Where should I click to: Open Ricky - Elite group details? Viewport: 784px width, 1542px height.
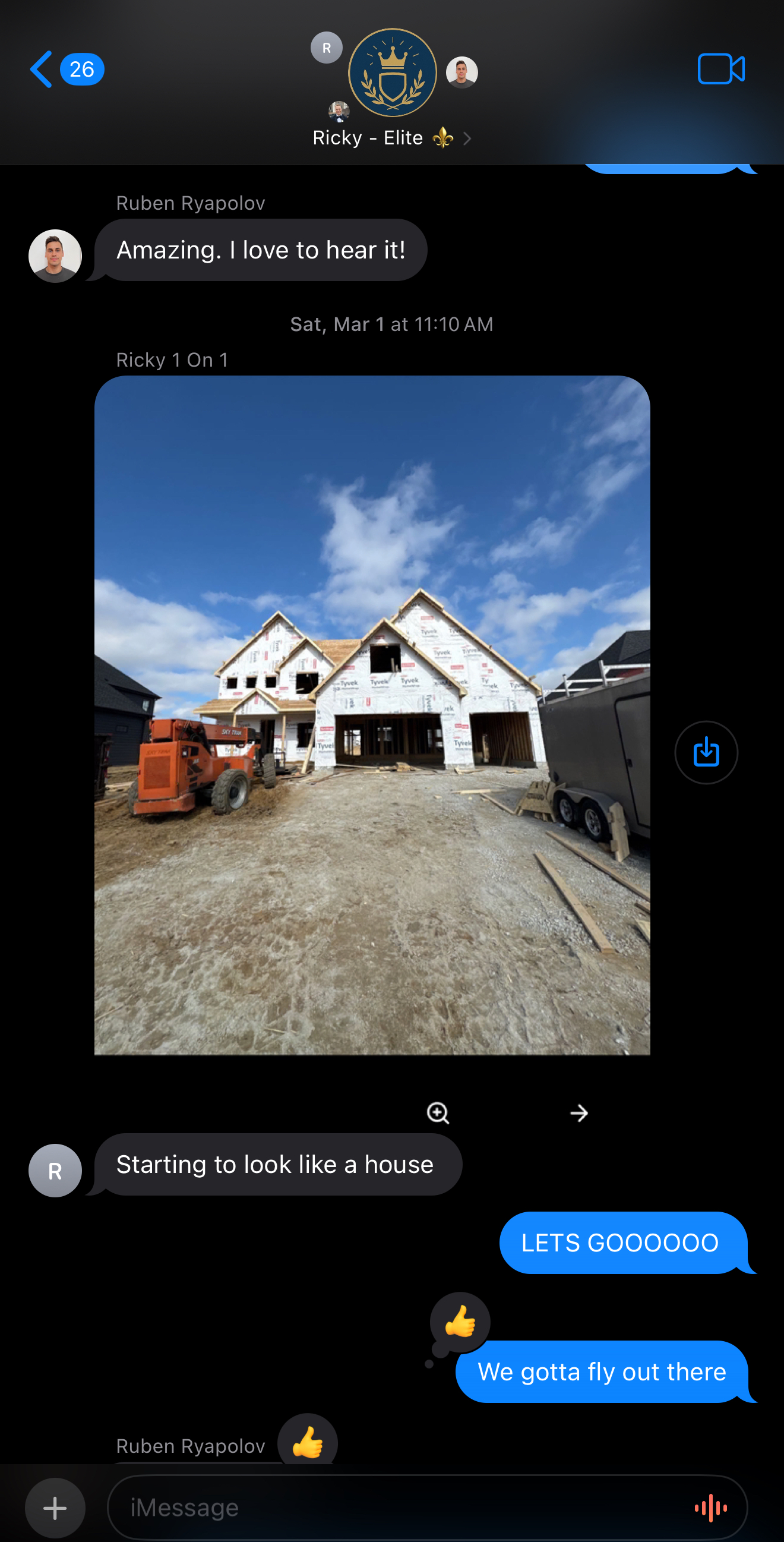tap(392, 138)
